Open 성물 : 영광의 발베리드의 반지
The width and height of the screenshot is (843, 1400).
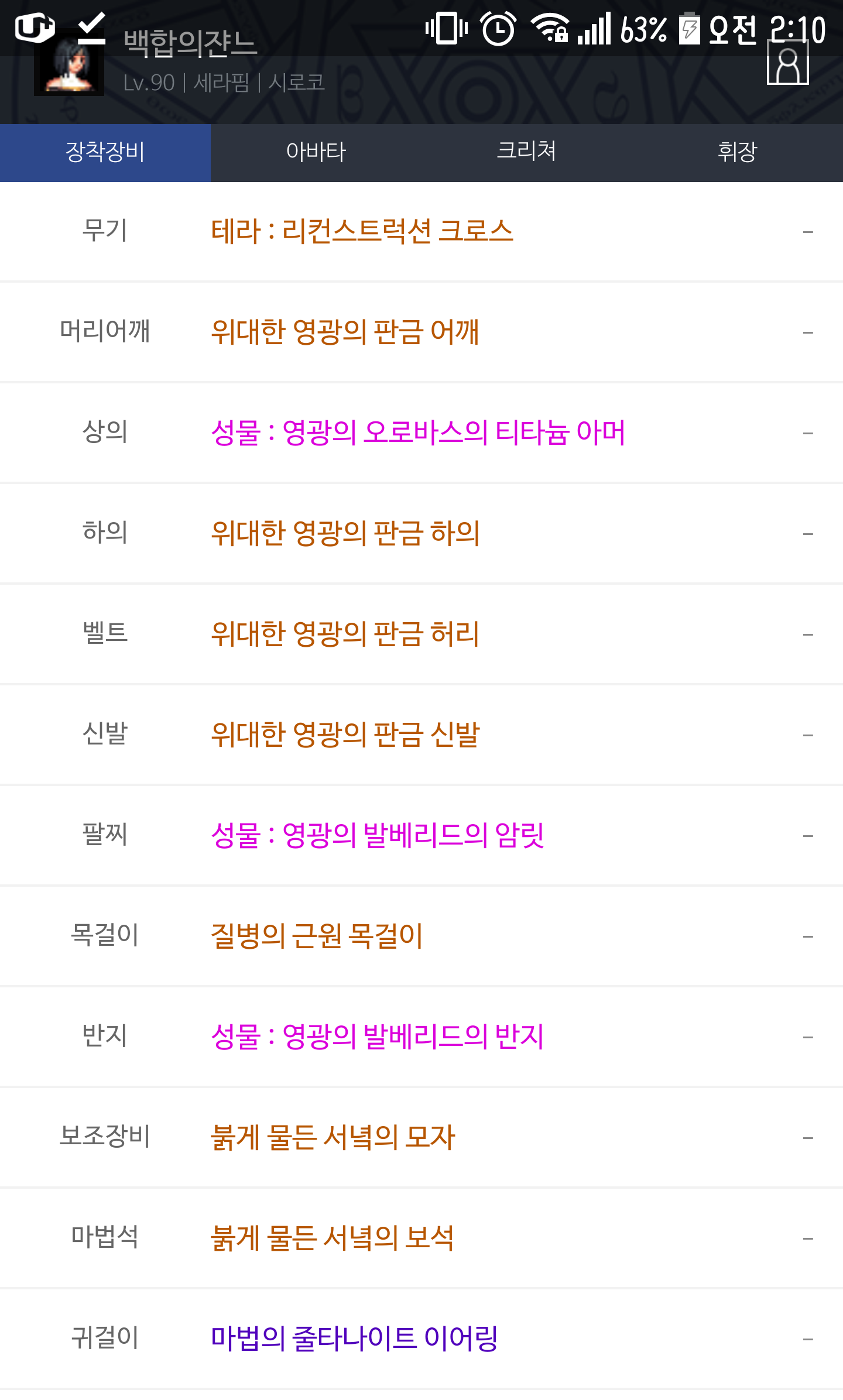point(421,1037)
